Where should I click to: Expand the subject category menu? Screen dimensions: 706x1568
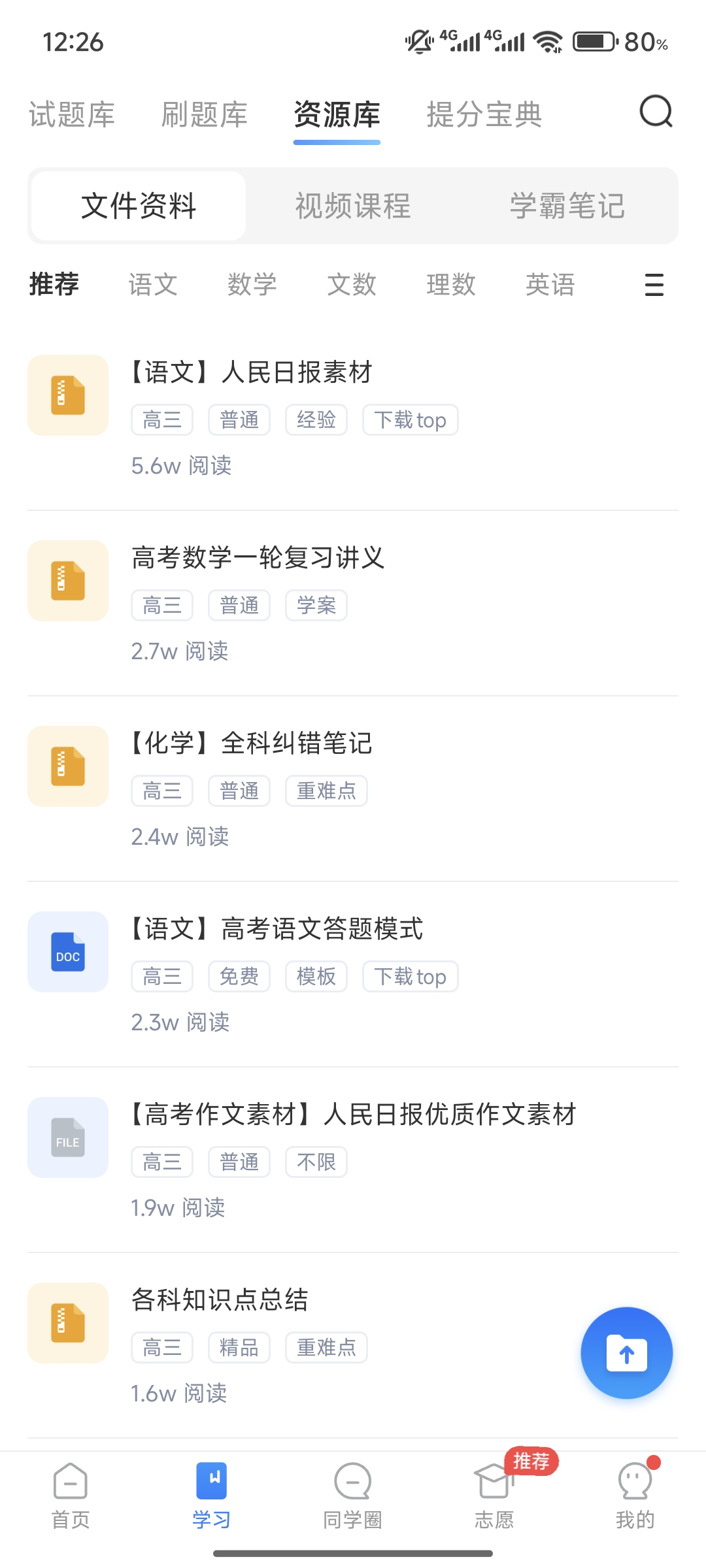tap(654, 285)
